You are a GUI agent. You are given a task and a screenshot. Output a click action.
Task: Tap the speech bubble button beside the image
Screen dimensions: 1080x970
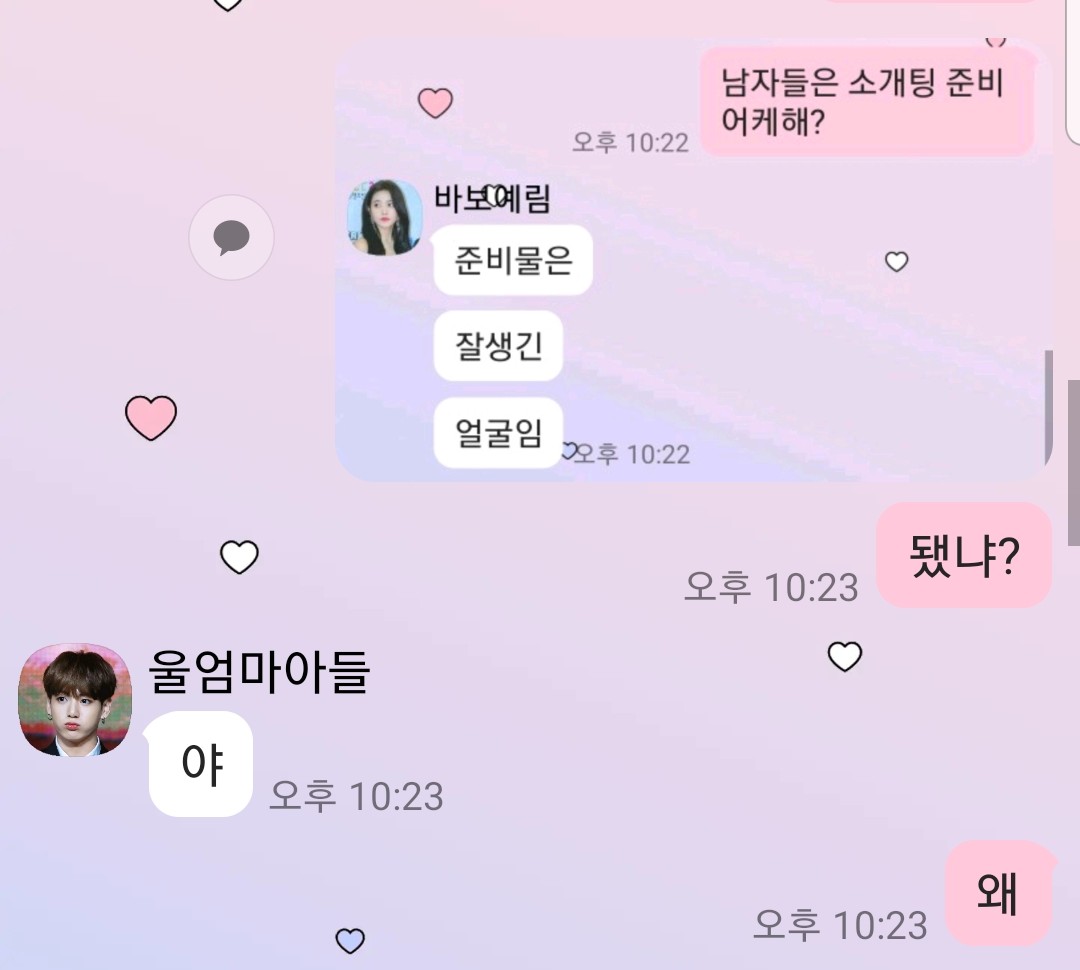(231, 237)
